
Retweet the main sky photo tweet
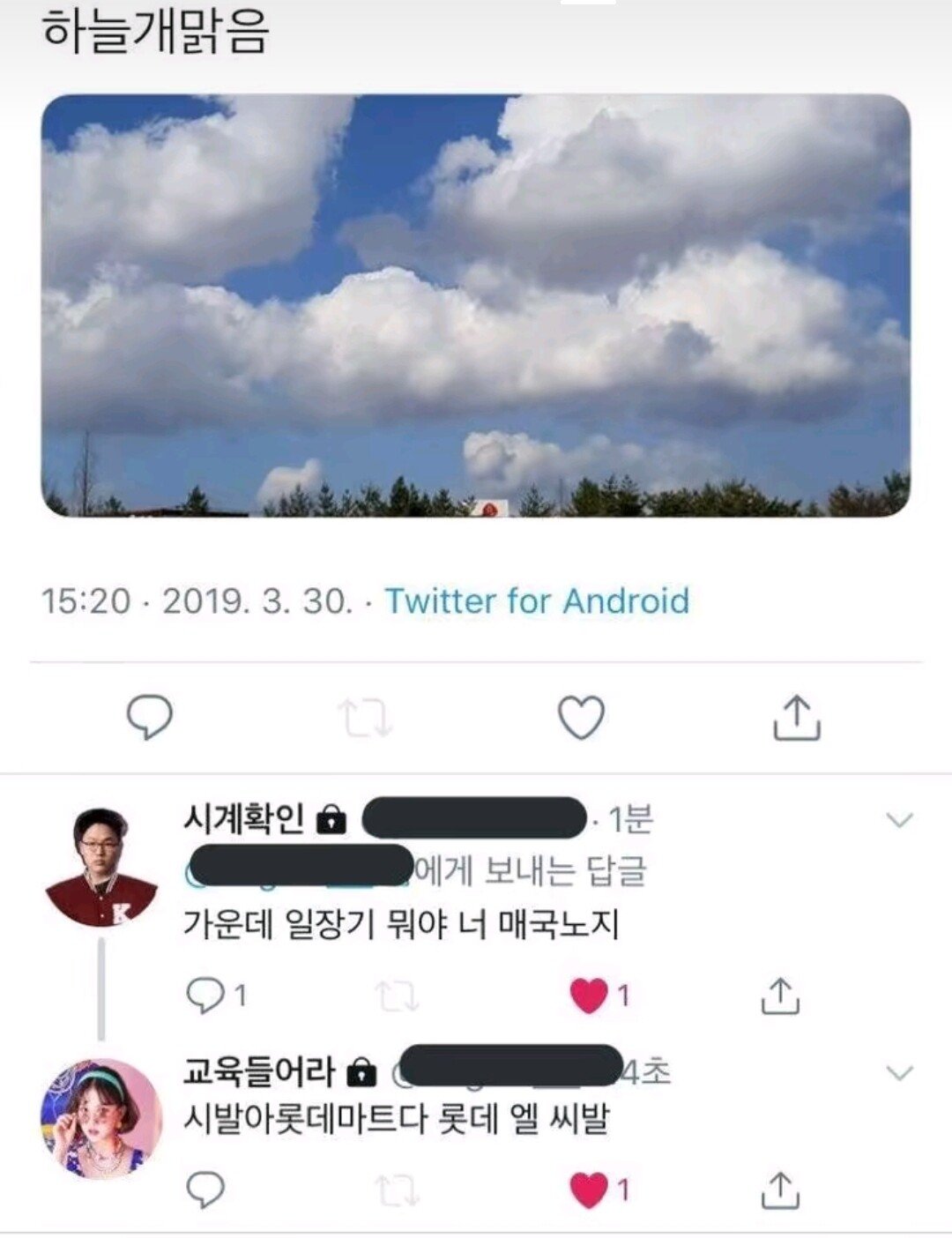point(367,718)
